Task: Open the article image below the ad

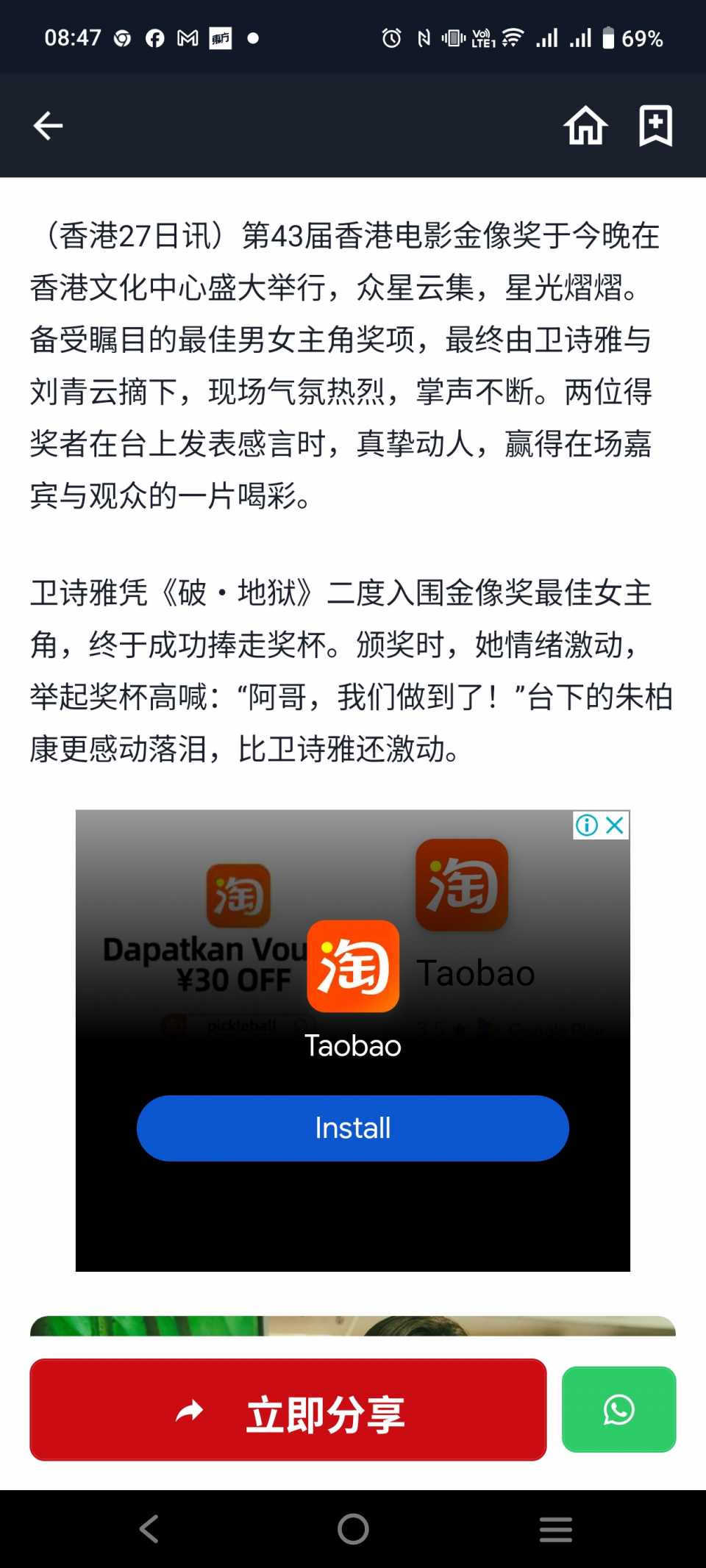Action: tap(352, 1326)
